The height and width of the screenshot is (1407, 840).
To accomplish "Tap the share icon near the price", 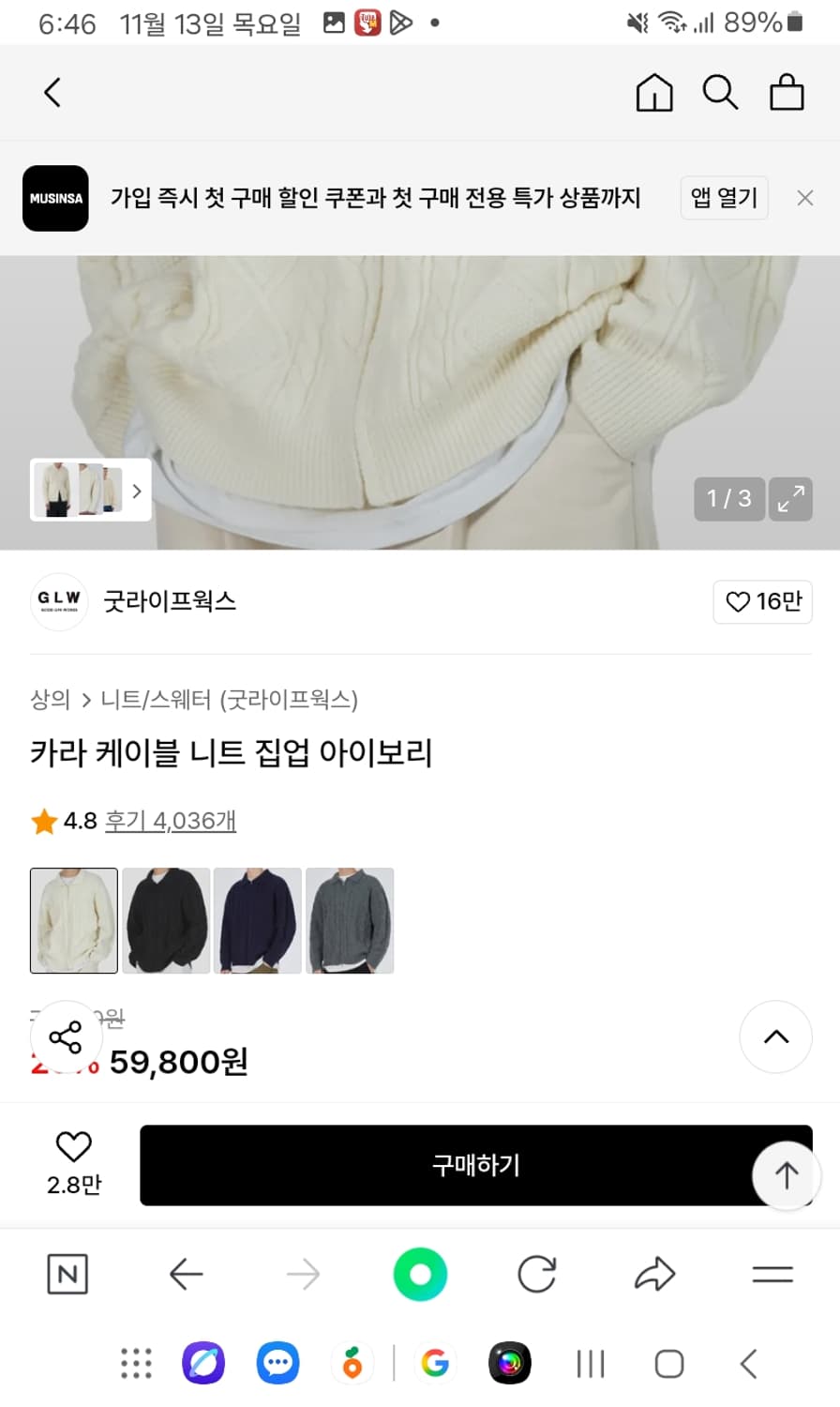I will pos(67,1036).
